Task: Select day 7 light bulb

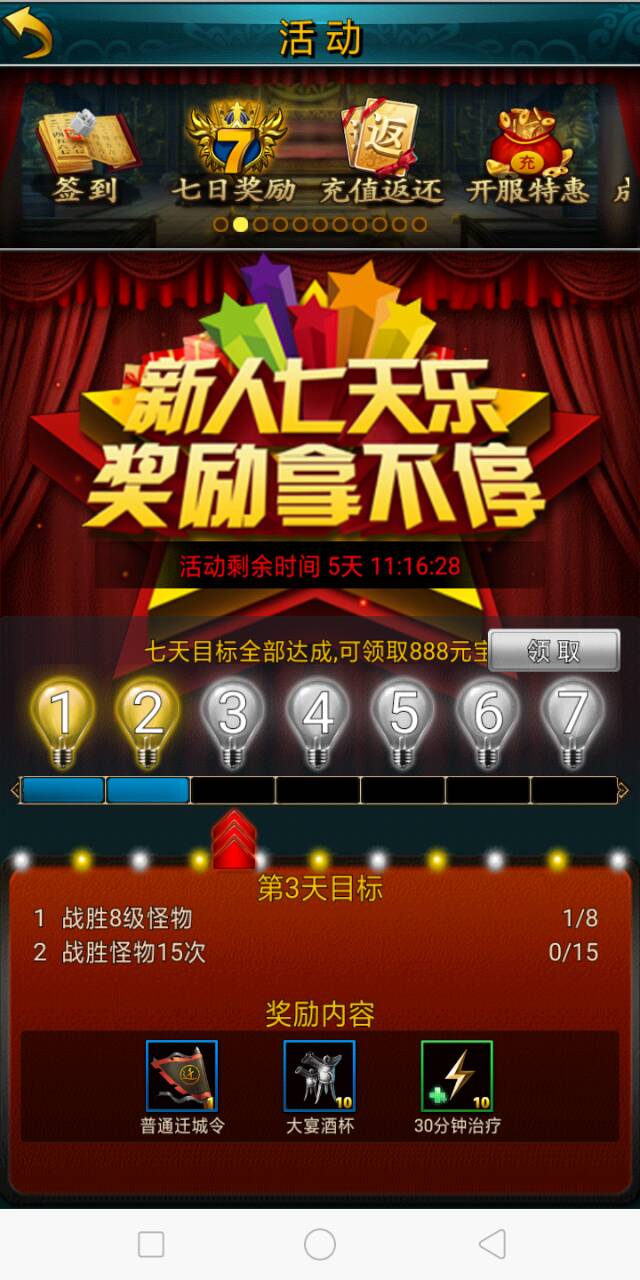Action: pyautogui.click(x=572, y=720)
